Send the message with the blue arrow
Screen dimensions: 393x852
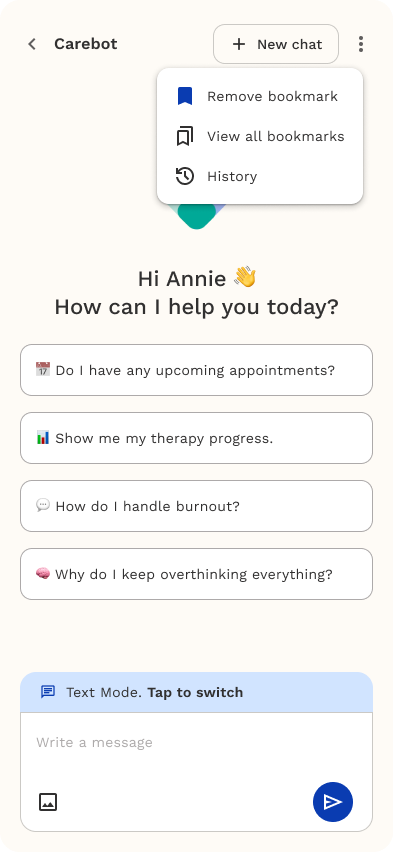(333, 802)
